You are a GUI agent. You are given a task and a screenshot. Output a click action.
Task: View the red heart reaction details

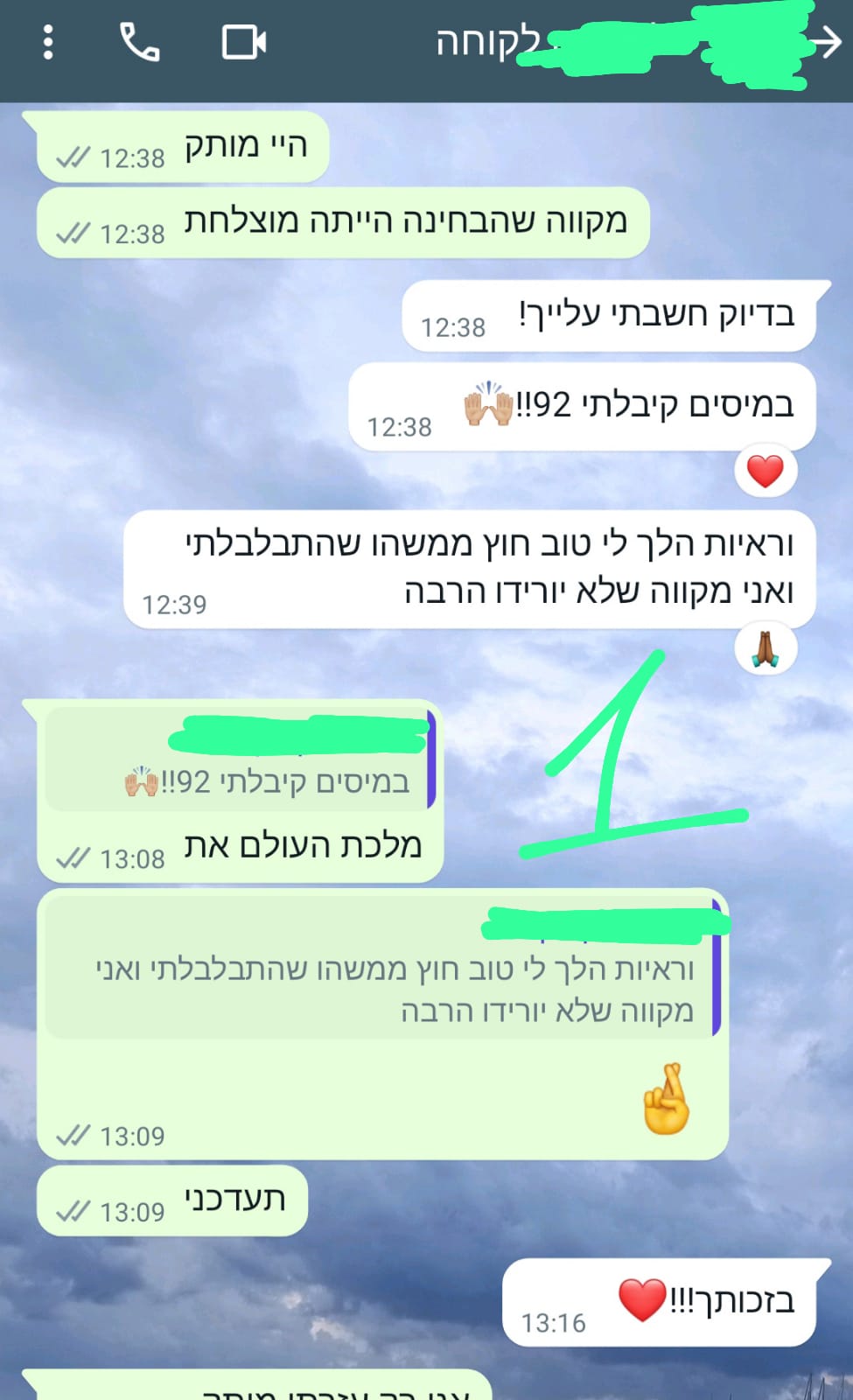[x=766, y=472]
